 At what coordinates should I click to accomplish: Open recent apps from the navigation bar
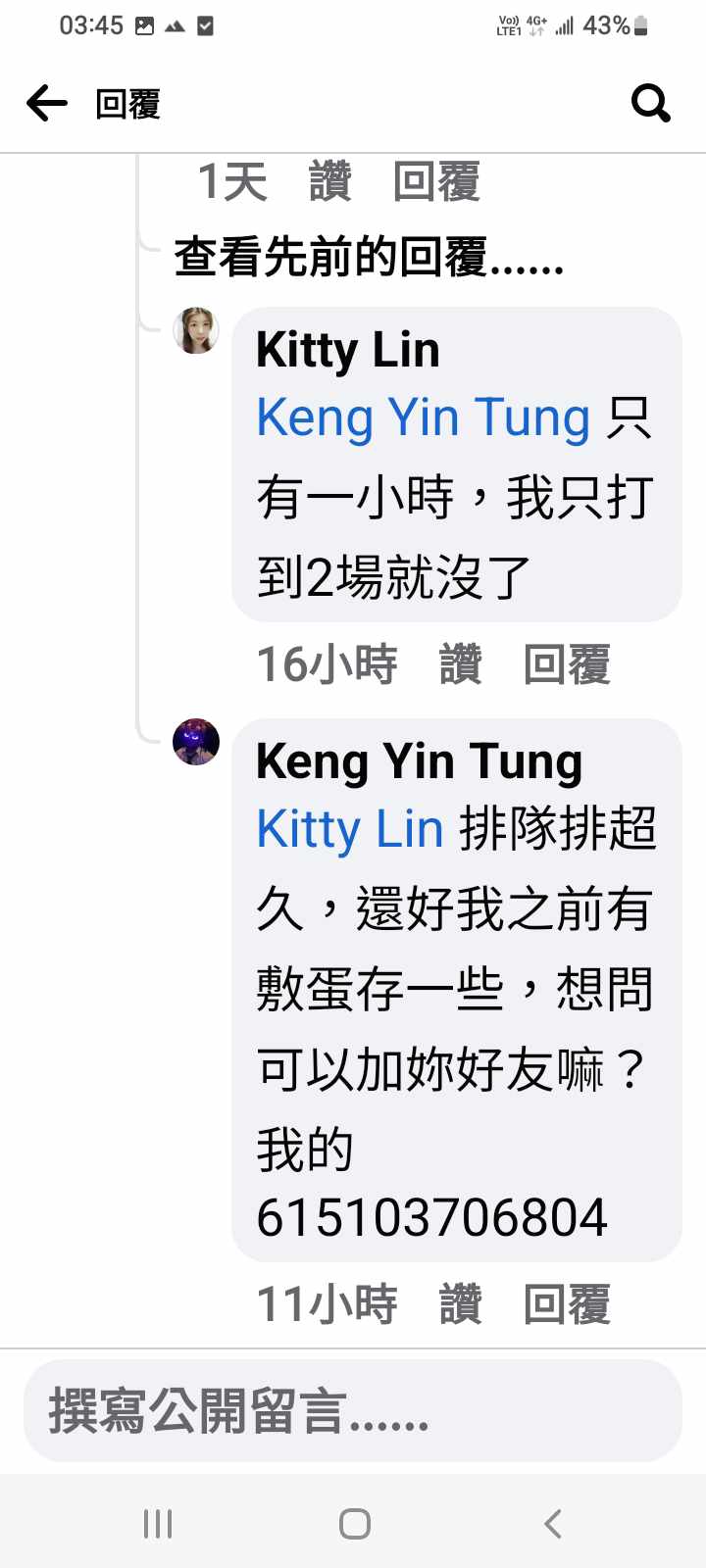[x=158, y=1524]
